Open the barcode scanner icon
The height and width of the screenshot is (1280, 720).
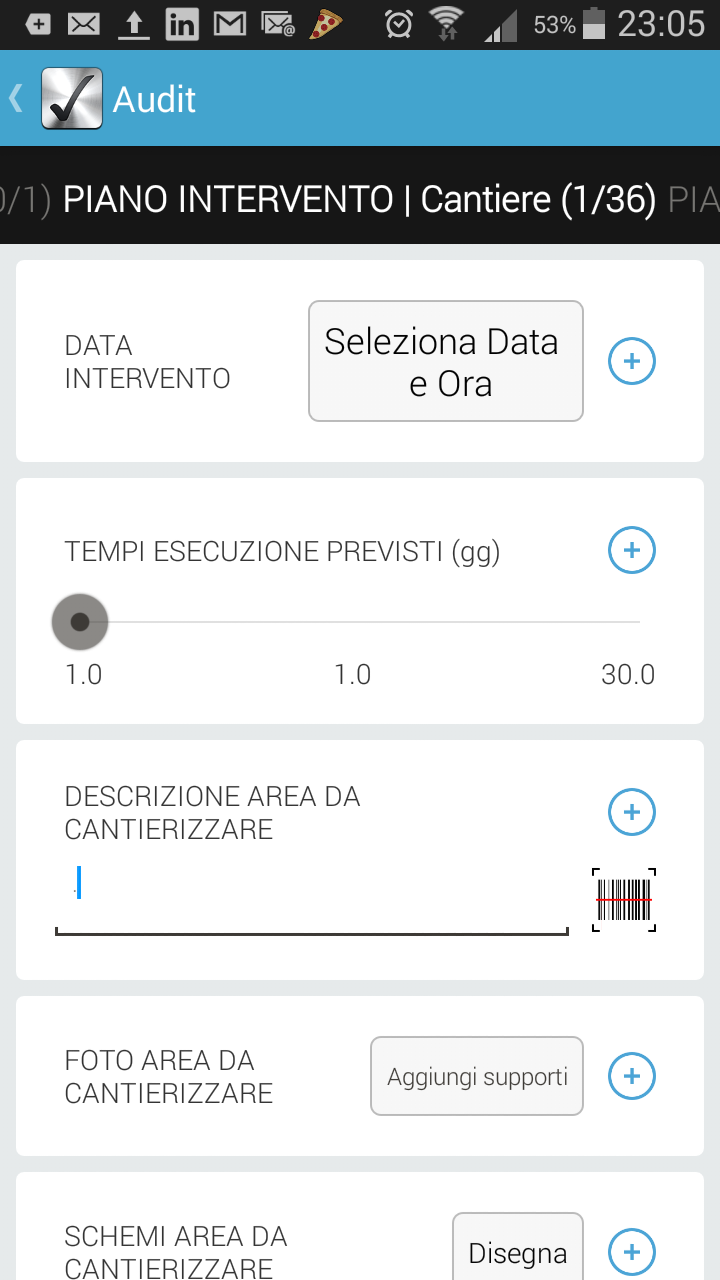pyautogui.click(x=624, y=899)
